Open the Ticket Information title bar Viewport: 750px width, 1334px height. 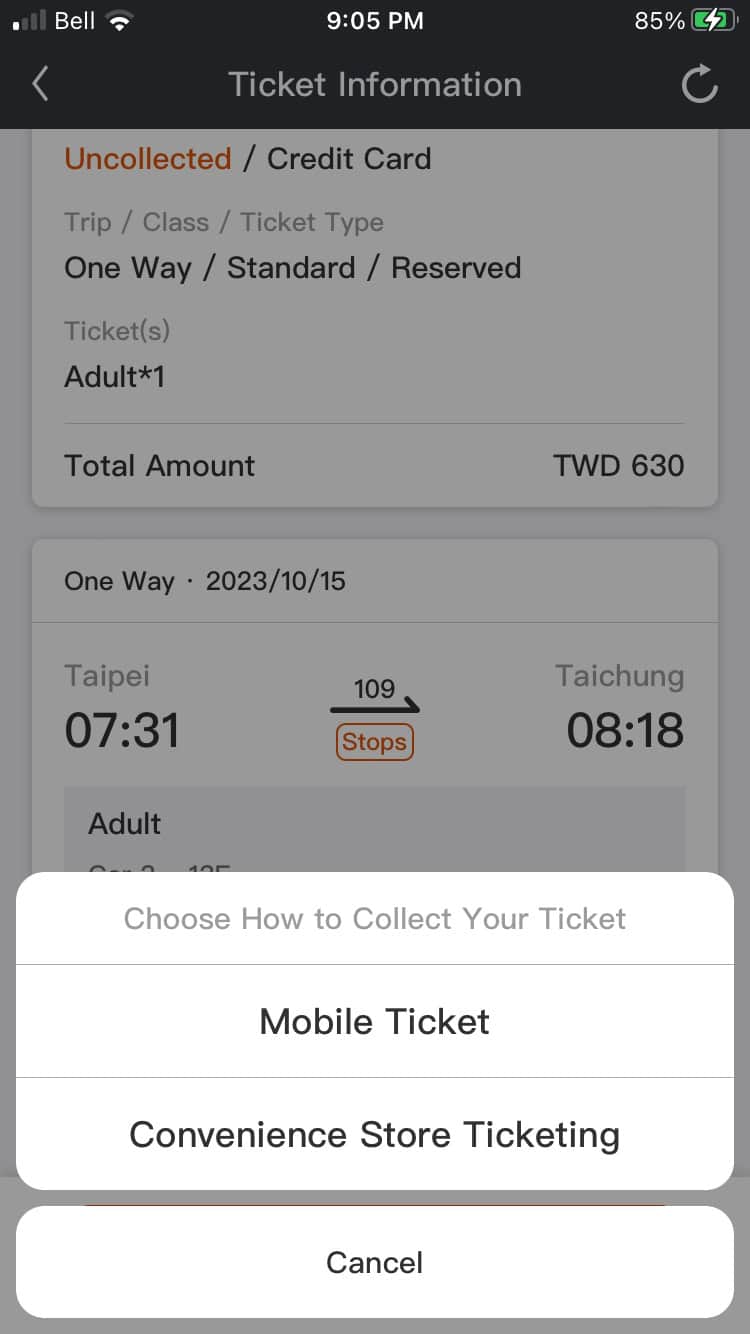[x=374, y=84]
